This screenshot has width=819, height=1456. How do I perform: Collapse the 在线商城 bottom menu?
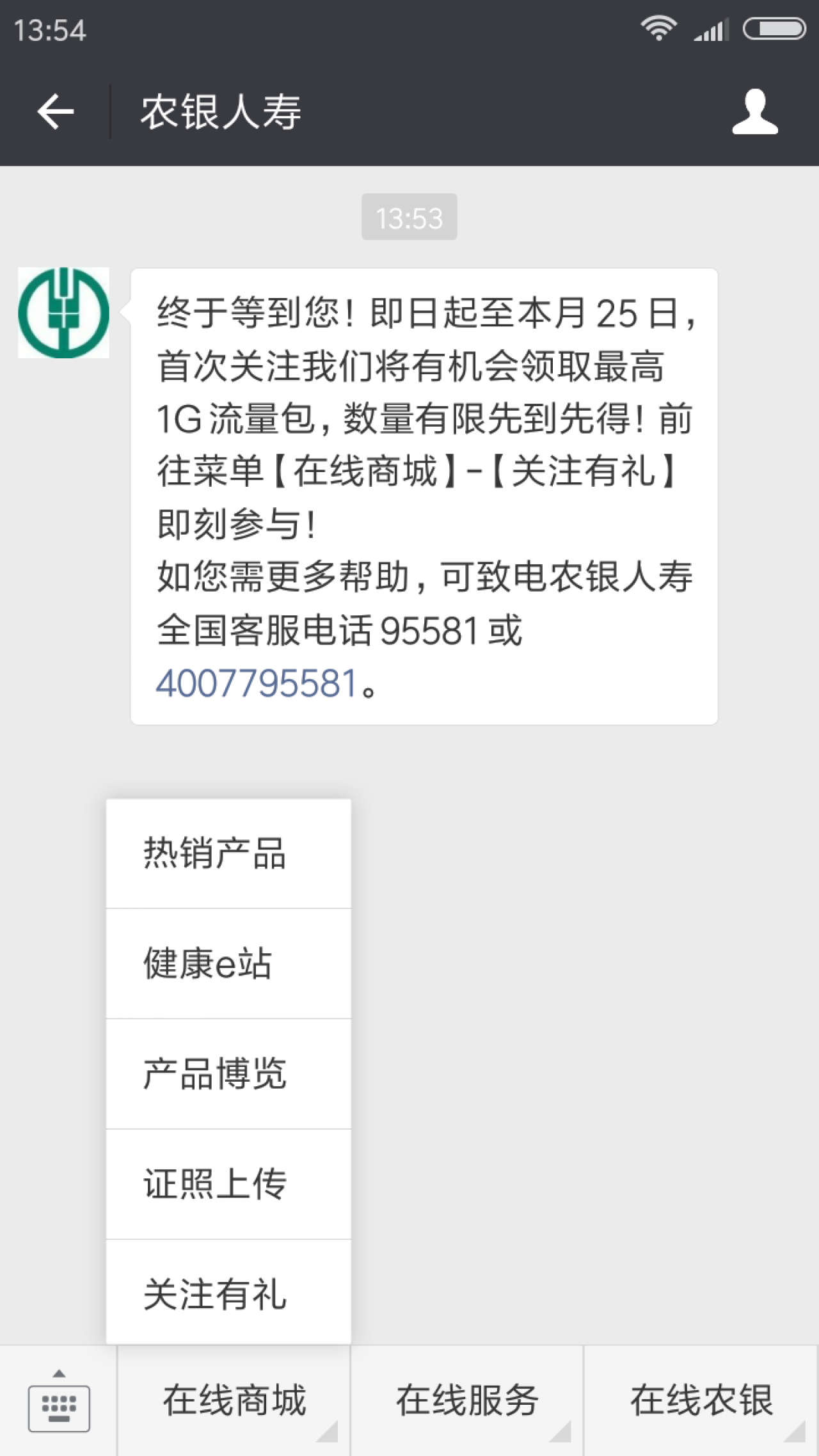(x=234, y=1401)
